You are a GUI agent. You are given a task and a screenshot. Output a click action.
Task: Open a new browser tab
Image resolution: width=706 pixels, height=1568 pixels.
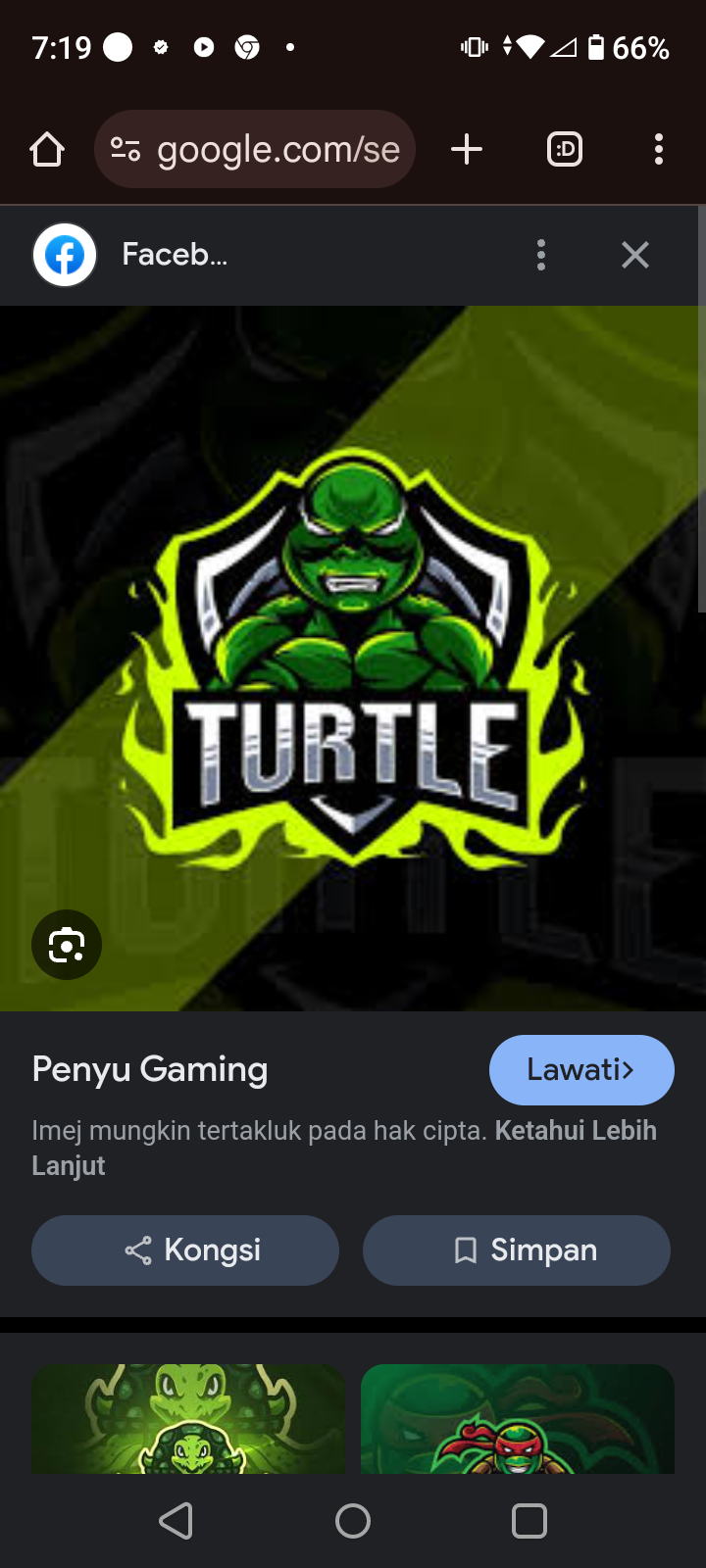467,150
